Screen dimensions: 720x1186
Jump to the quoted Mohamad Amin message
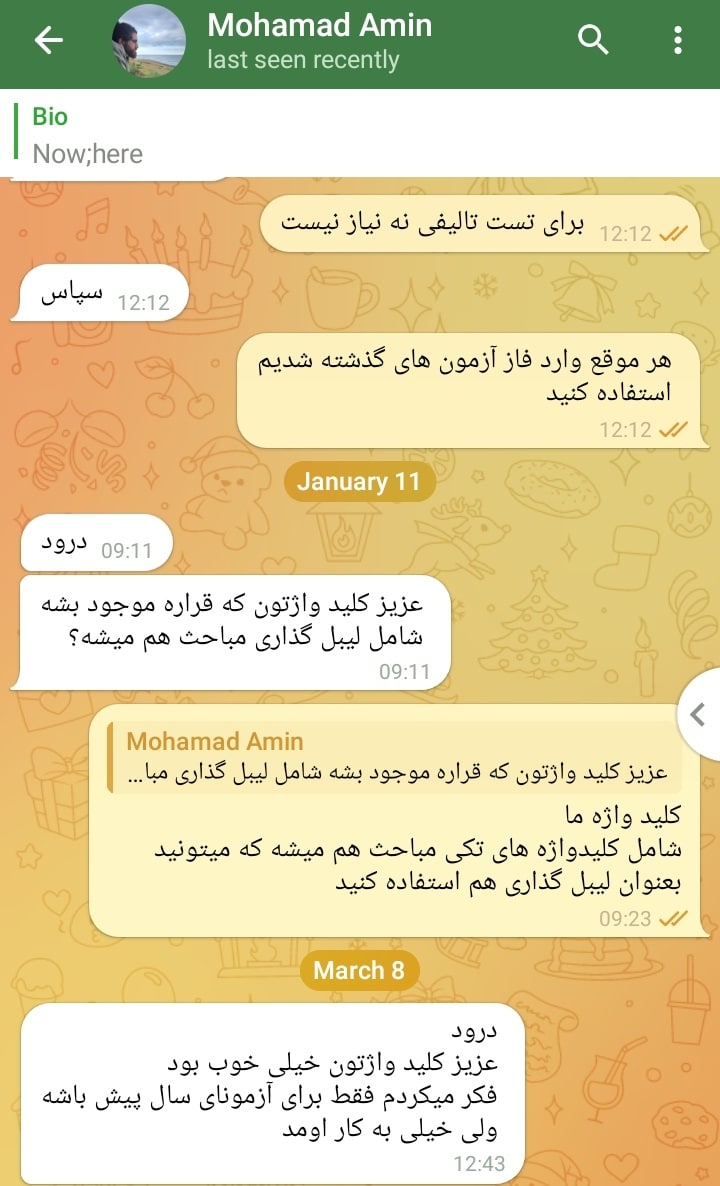395,756
